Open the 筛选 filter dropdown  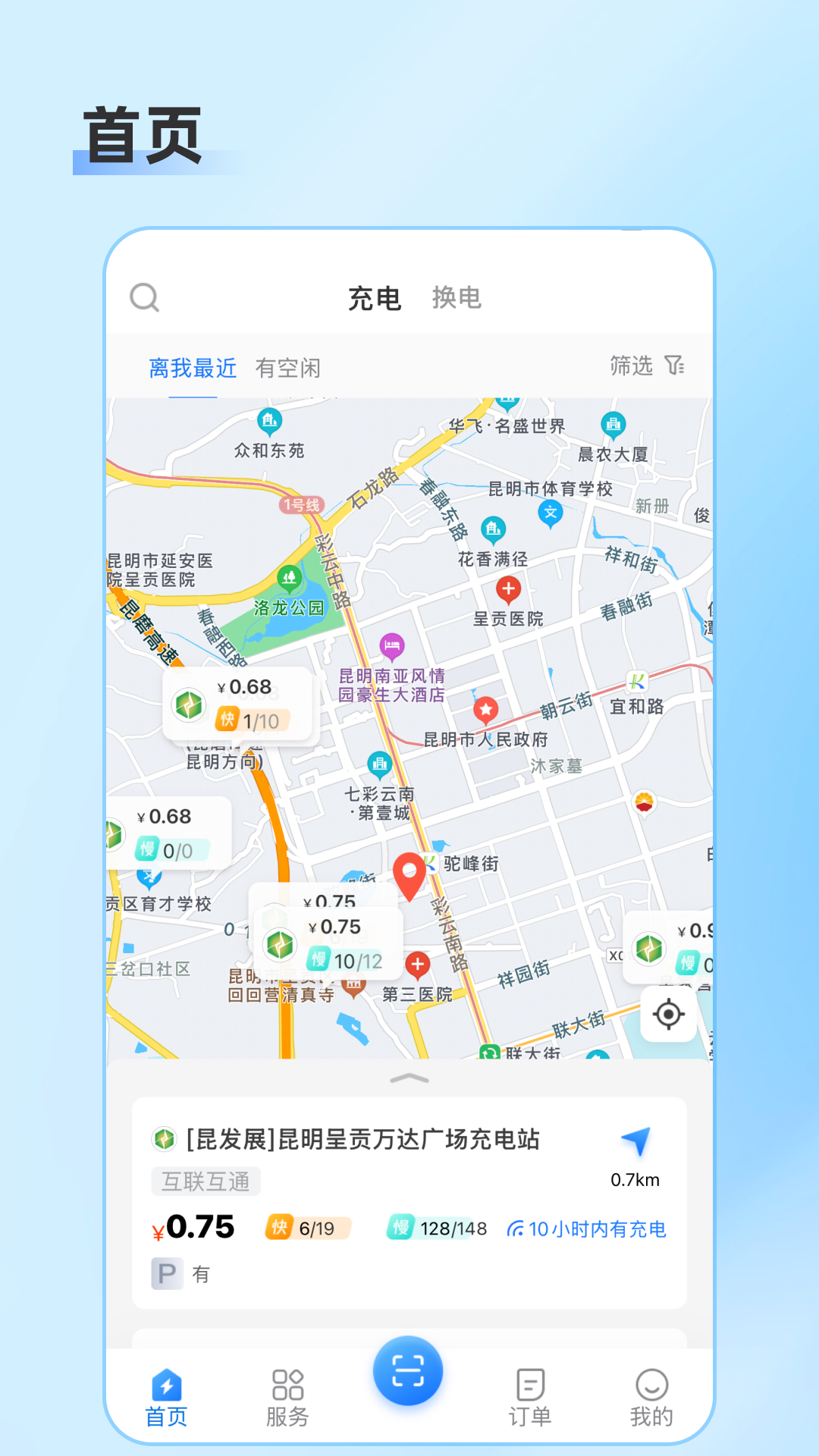tap(648, 367)
